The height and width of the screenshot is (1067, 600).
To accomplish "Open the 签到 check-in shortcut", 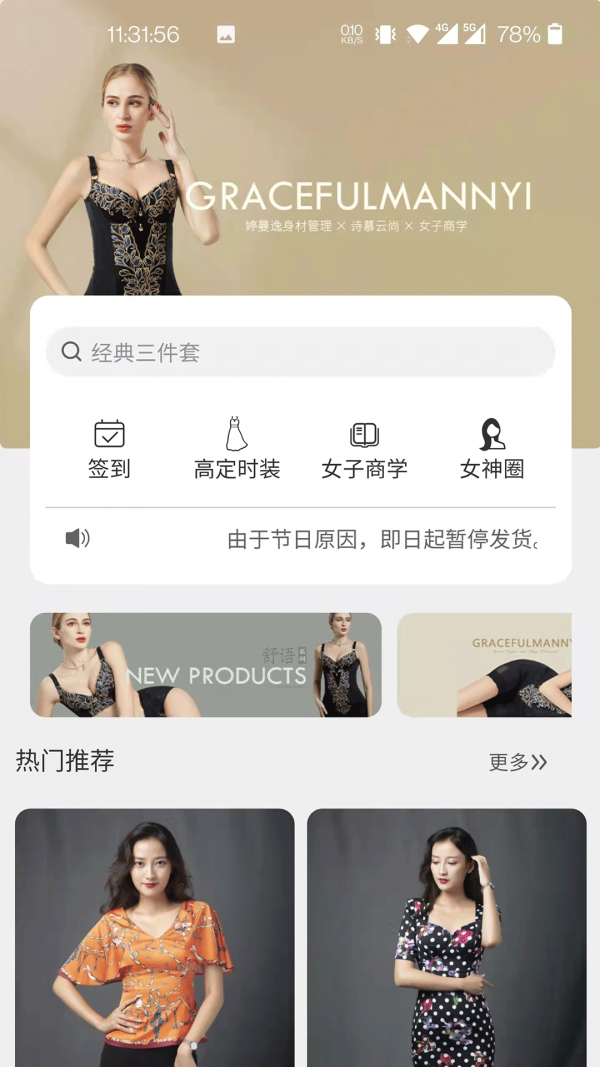I will [109, 449].
